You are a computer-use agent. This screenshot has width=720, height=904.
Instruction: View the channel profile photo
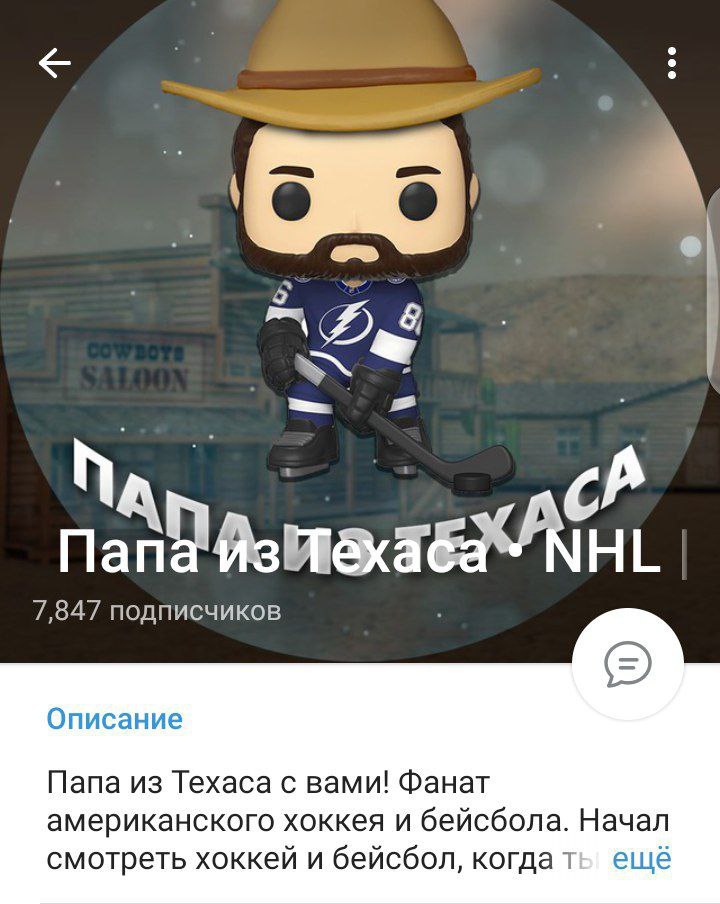pos(360,300)
